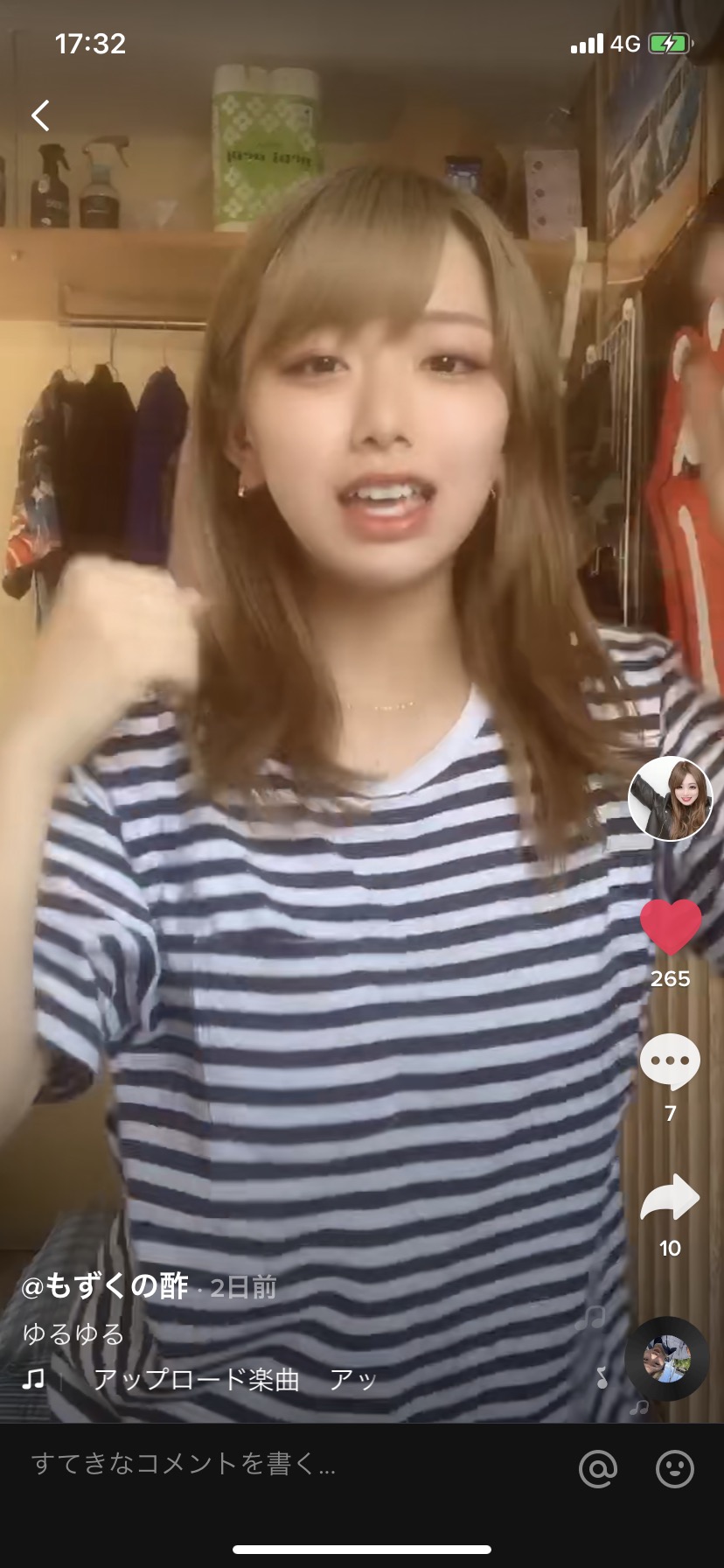Image resolution: width=724 pixels, height=1568 pixels.
Task: Open the spinning music disc
Action: click(x=667, y=1359)
